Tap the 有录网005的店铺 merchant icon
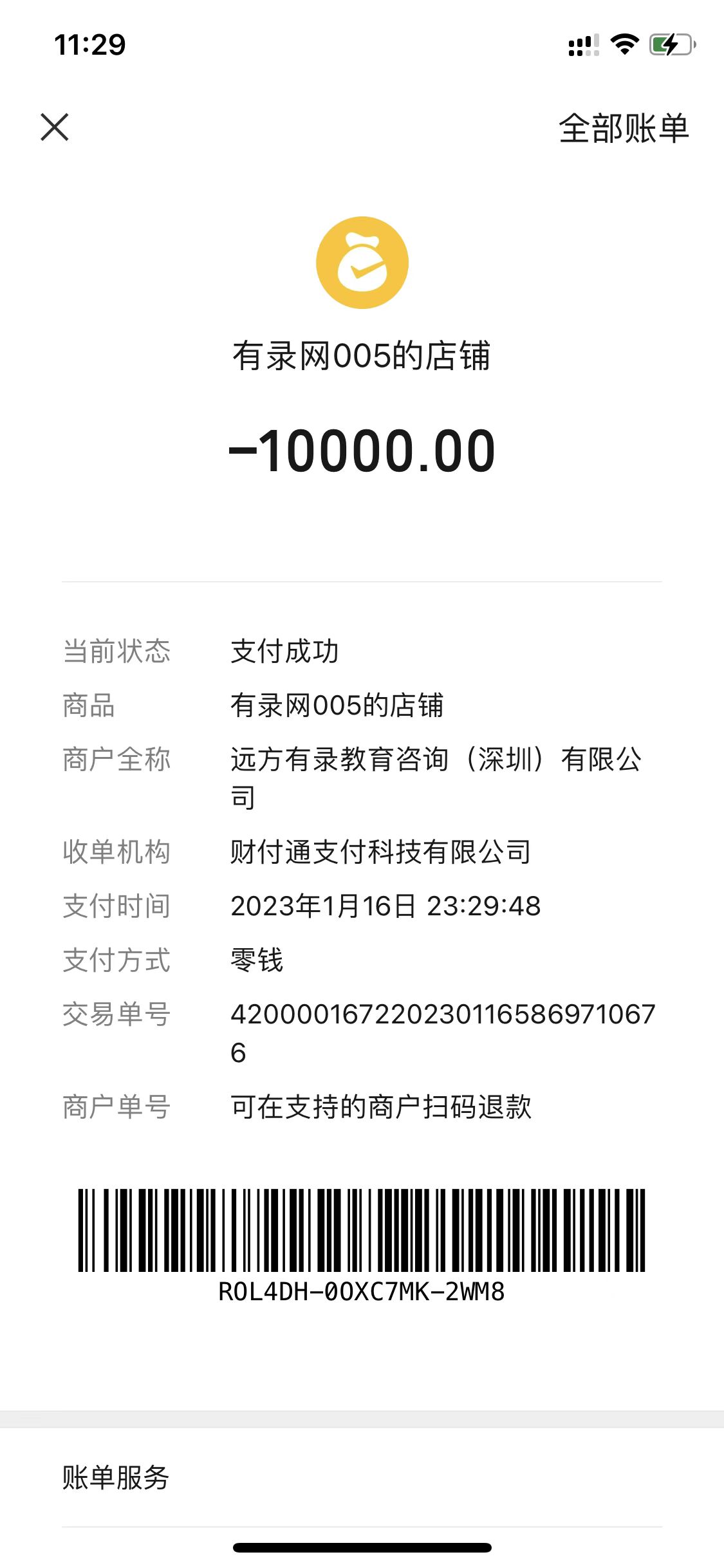Viewport: 724px width, 1568px height. point(362,263)
